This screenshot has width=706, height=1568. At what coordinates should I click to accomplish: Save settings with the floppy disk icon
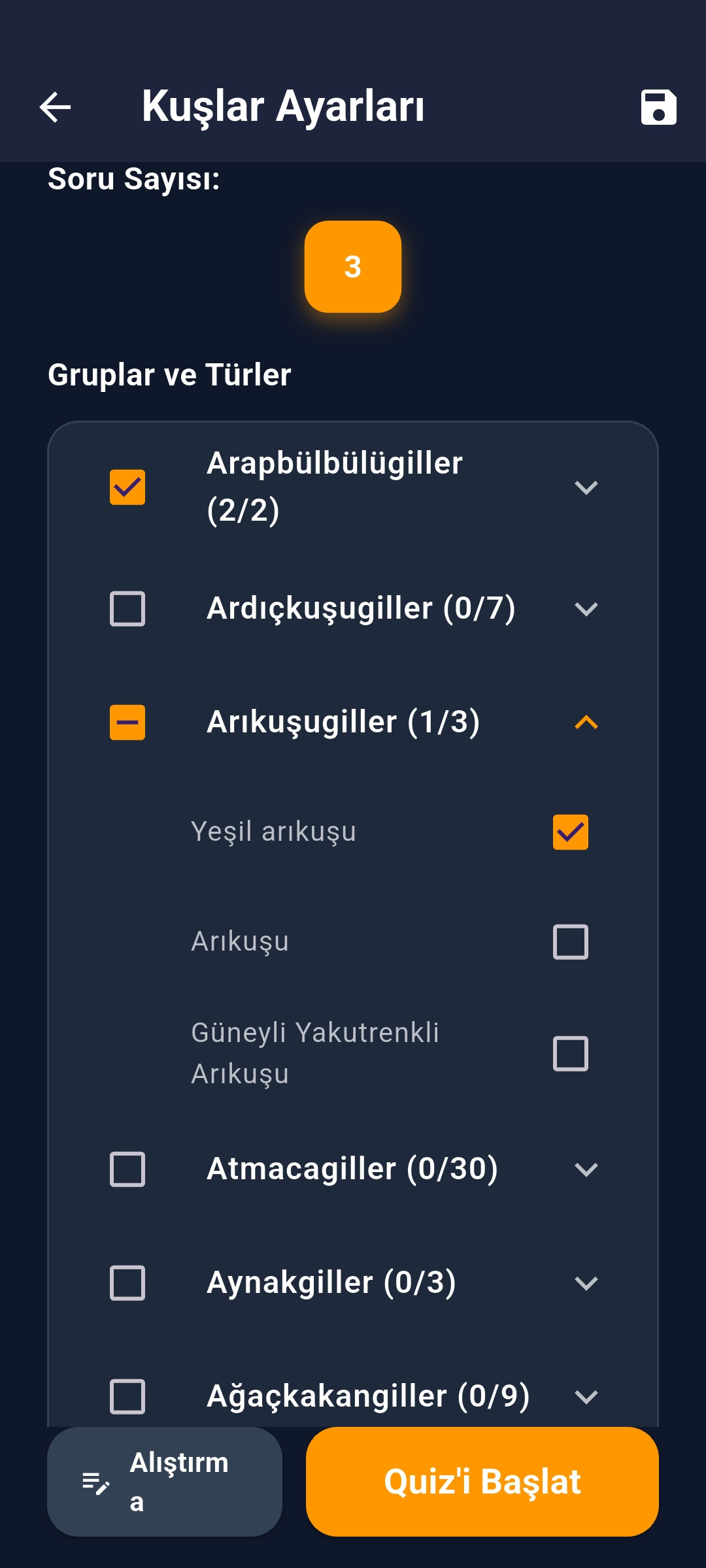point(658,107)
